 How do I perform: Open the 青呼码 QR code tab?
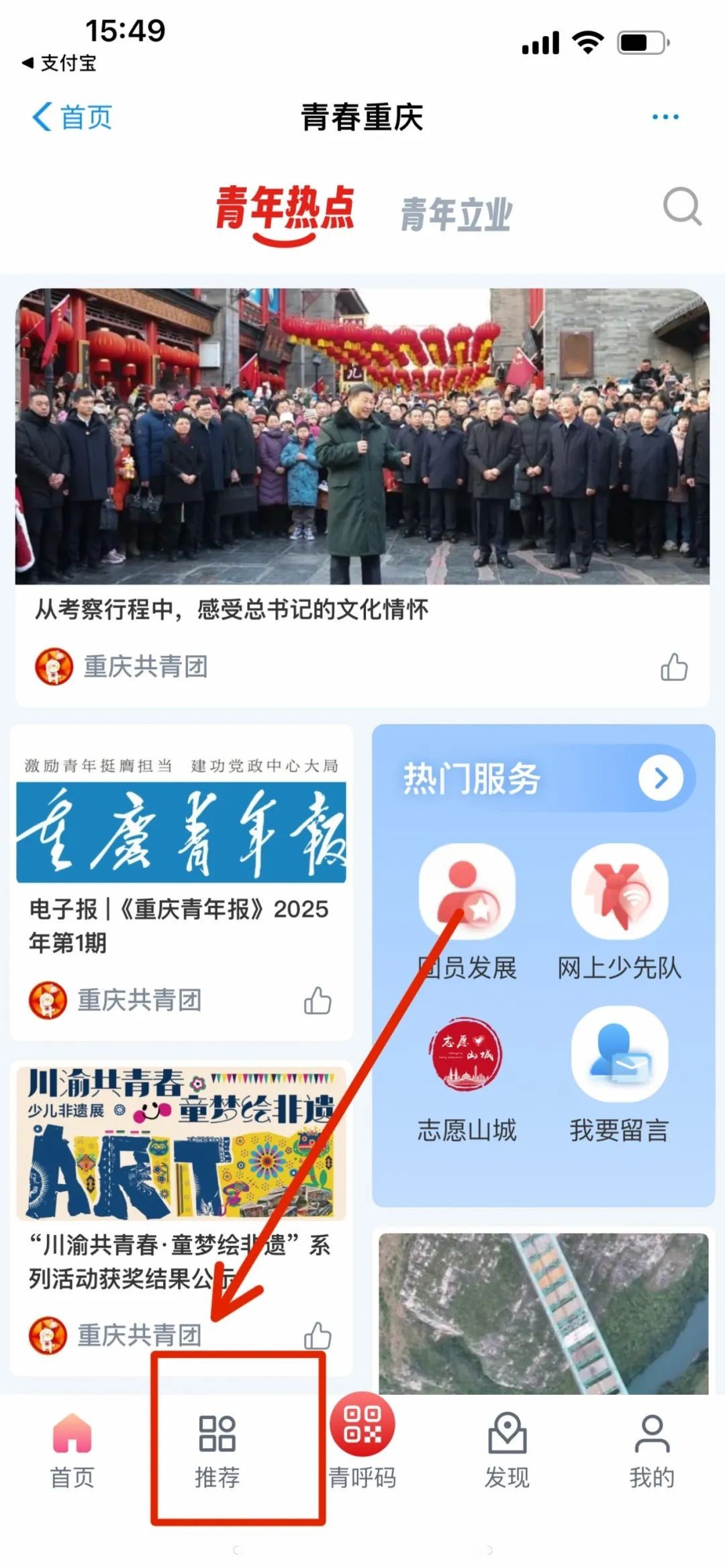point(362,1443)
